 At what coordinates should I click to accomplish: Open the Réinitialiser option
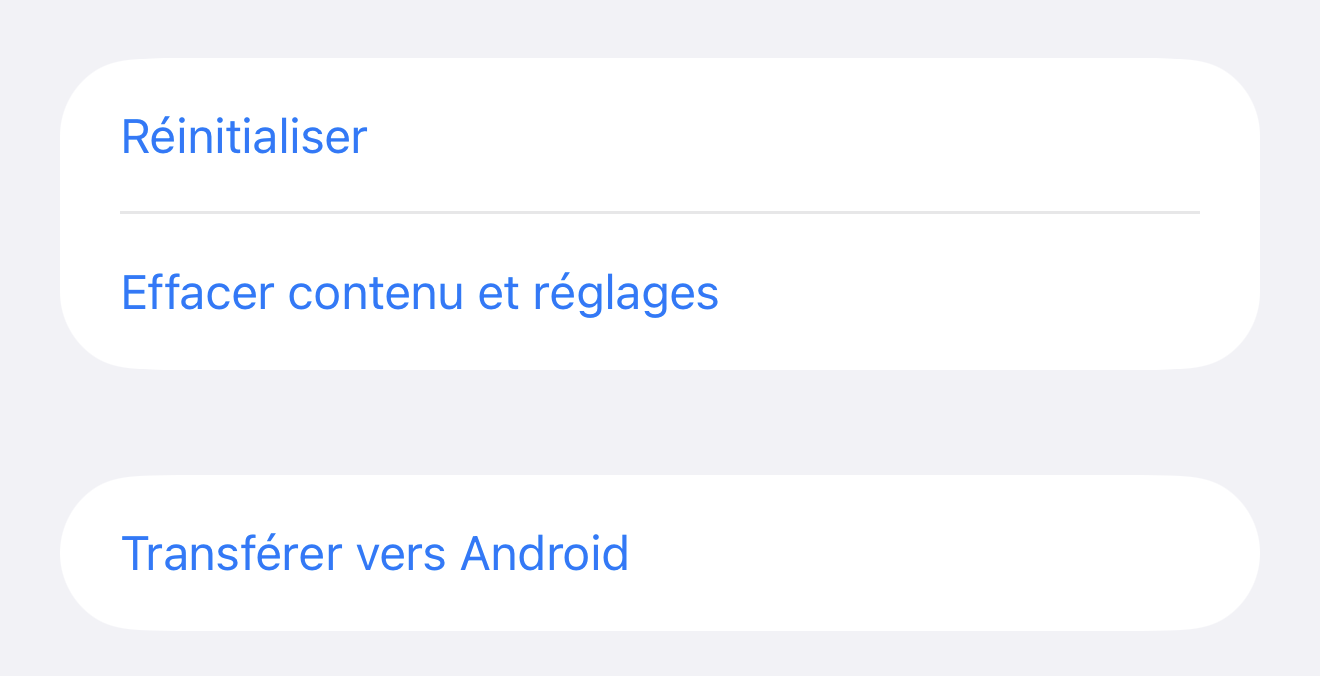(x=244, y=136)
